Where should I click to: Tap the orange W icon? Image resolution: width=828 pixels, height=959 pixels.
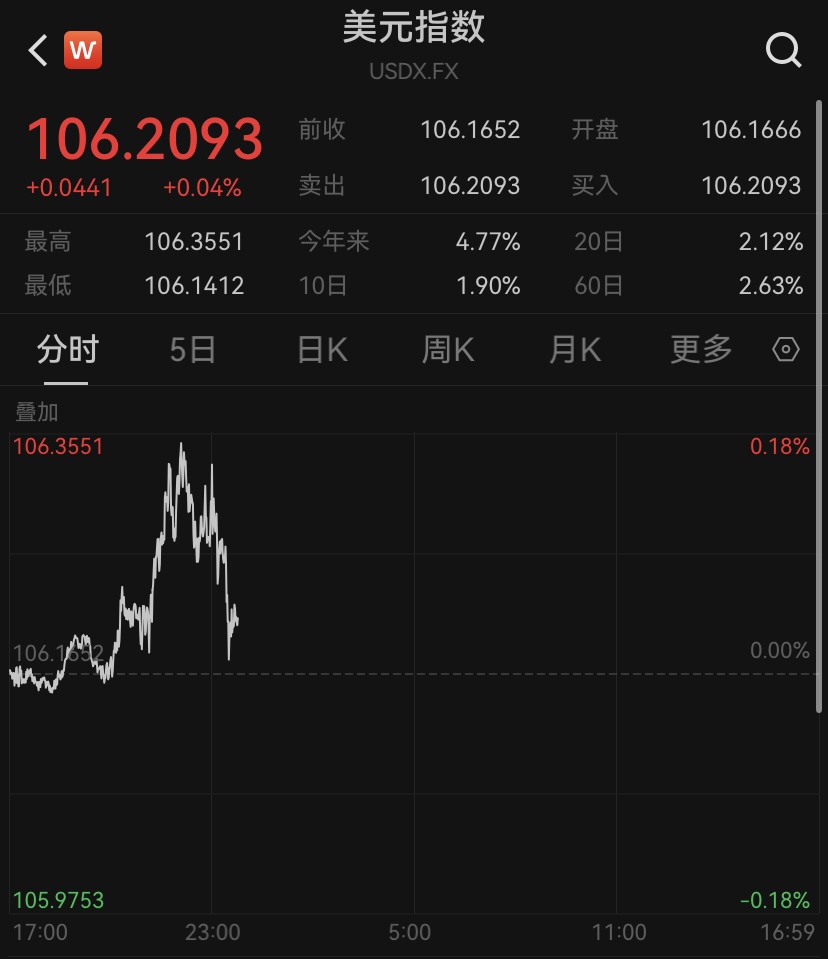pyautogui.click(x=83, y=50)
